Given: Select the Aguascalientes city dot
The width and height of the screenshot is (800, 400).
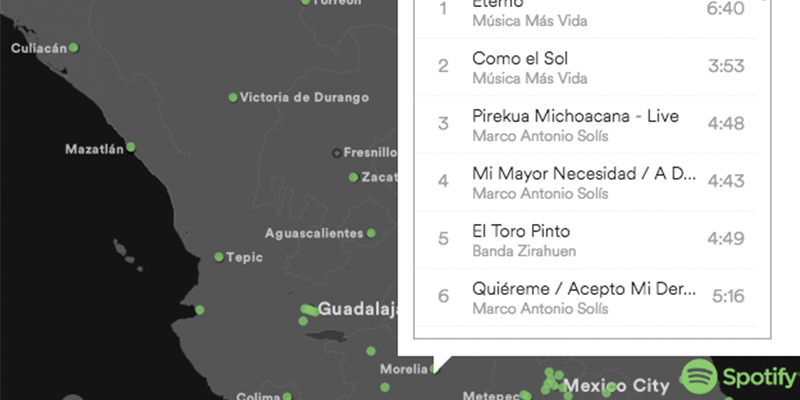Looking at the screenshot, I should pyautogui.click(x=371, y=233).
